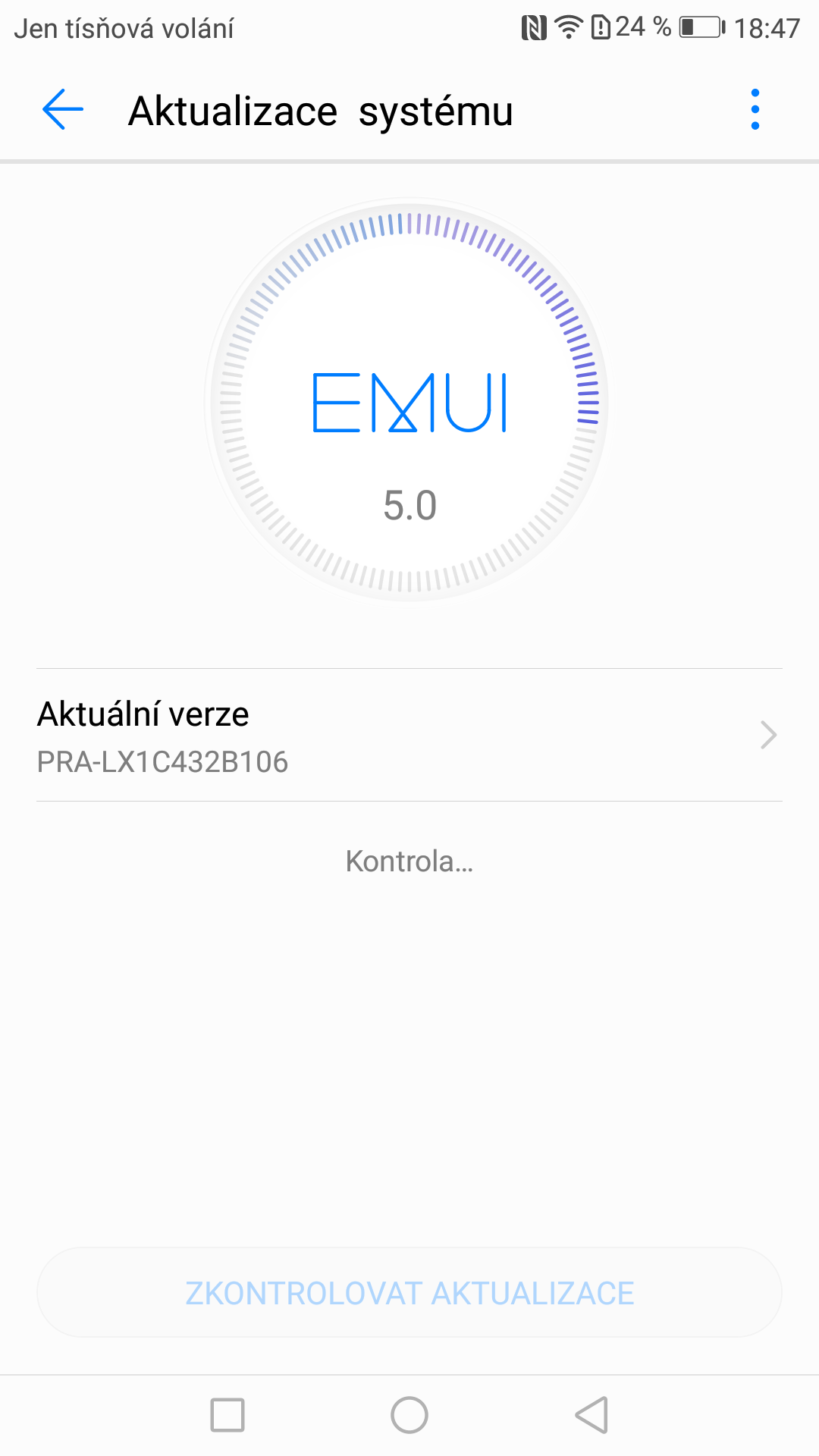
Task: Tap ZKONTROLOVAT AKTUALIZACE button
Action: pyautogui.click(x=409, y=1293)
